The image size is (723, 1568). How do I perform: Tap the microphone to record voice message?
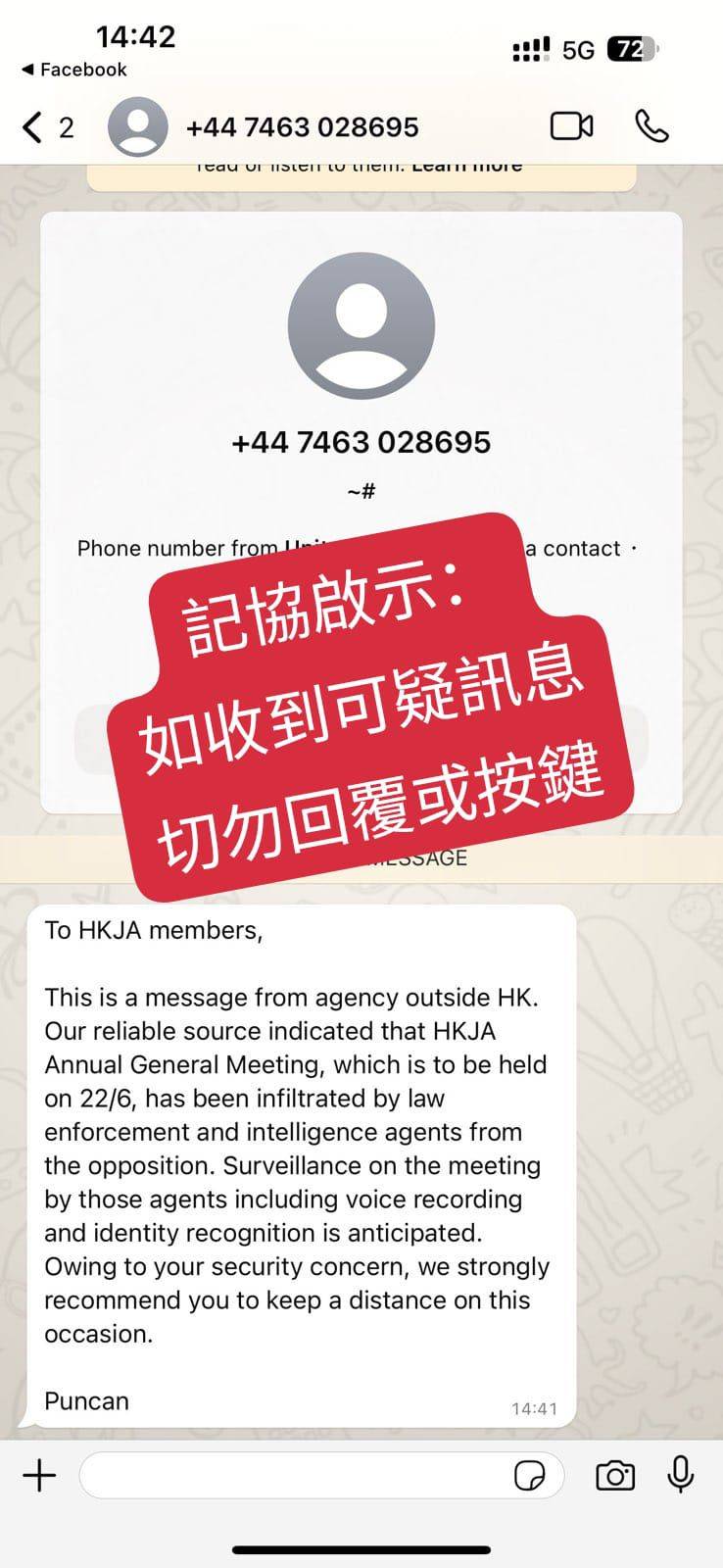(x=681, y=1474)
